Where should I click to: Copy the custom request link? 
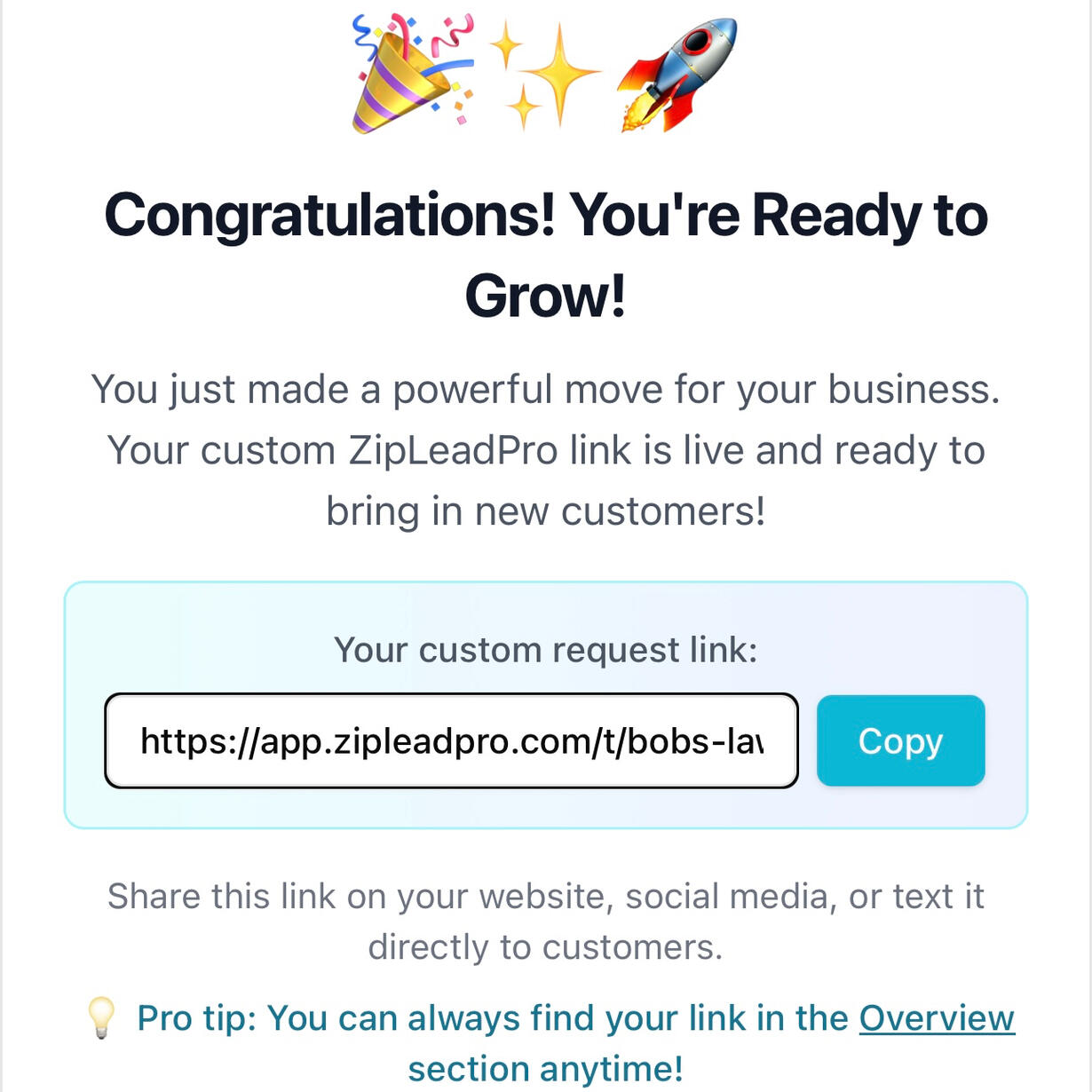(900, 740)
